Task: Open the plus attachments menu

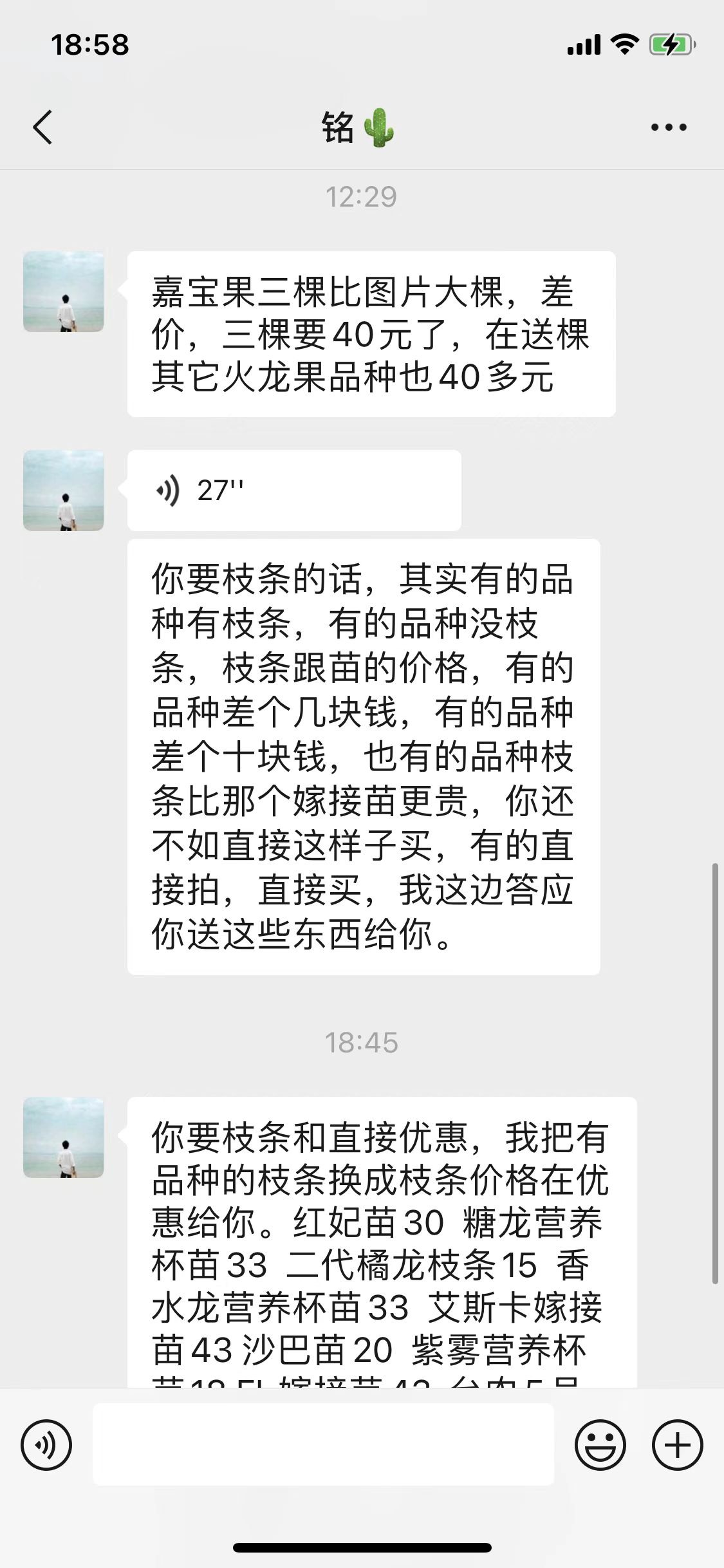Action: [x=677, y=1445]
